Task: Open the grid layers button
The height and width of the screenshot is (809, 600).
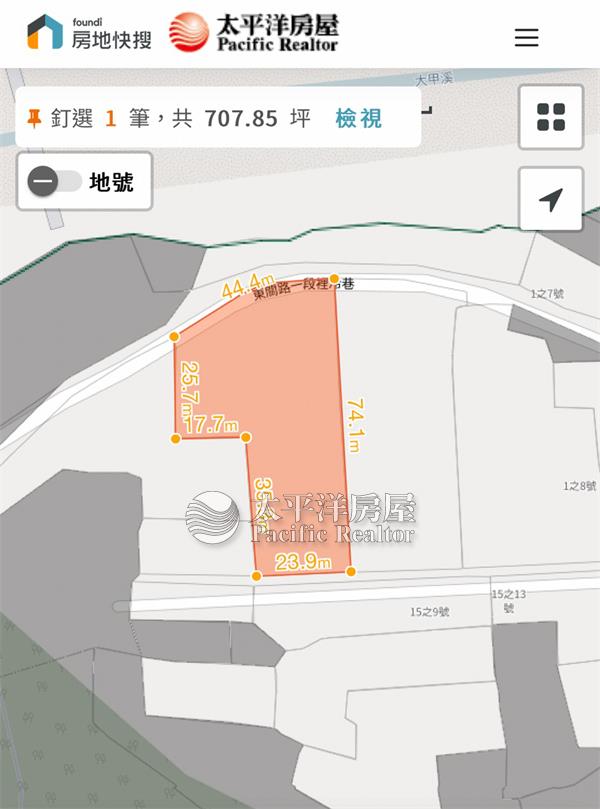Action: (x=550, y=117)
